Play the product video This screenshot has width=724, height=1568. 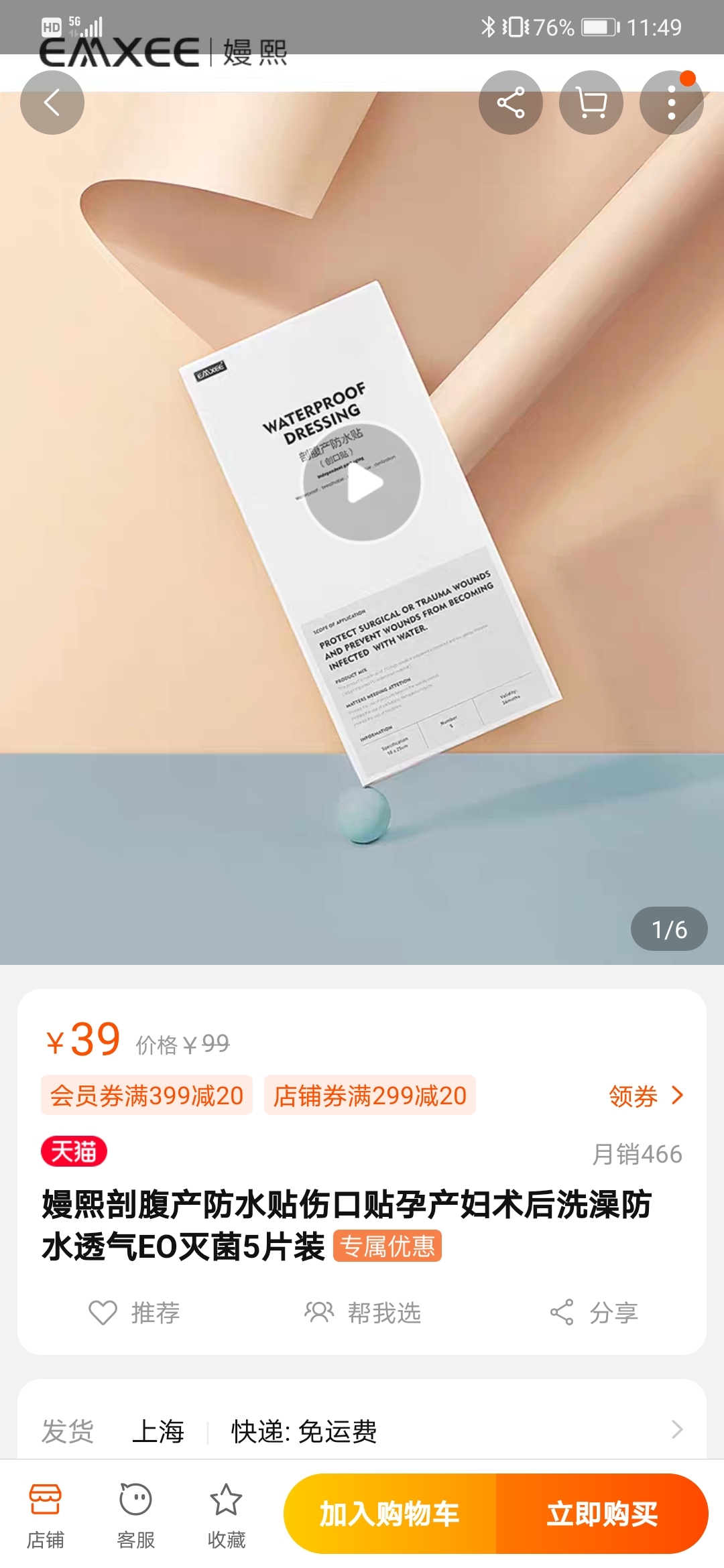362,482
